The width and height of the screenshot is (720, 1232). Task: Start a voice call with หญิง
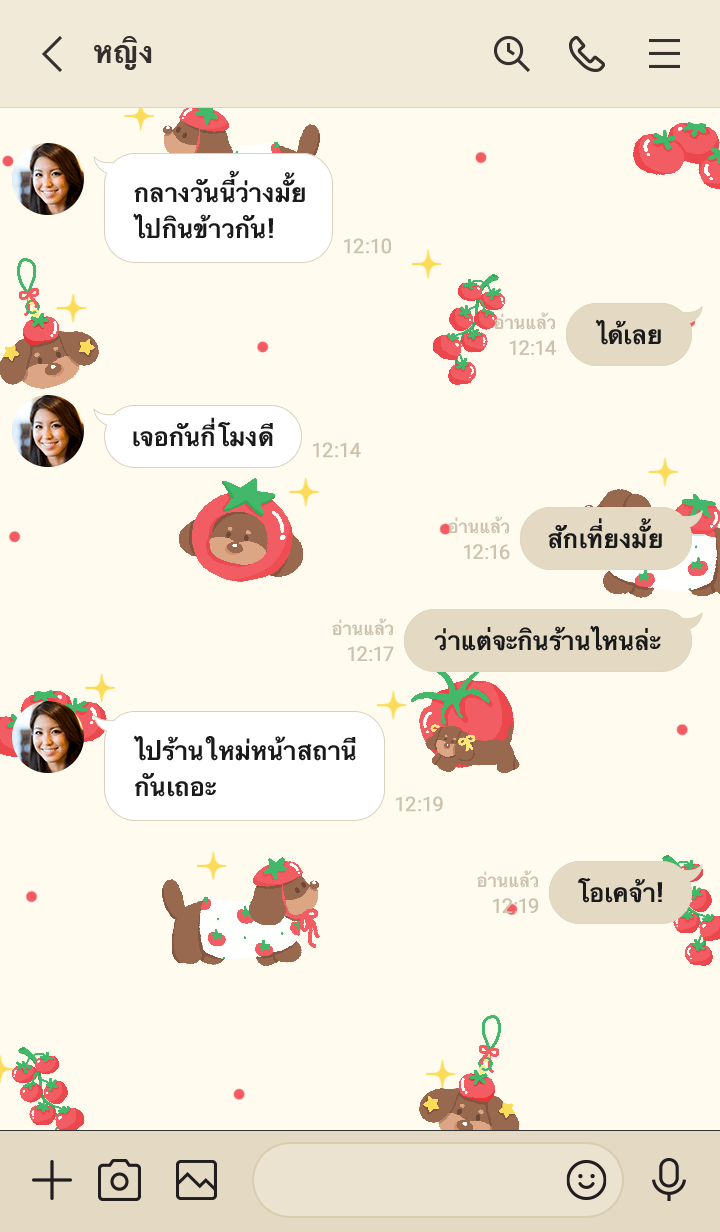click(x=587, y=54)
